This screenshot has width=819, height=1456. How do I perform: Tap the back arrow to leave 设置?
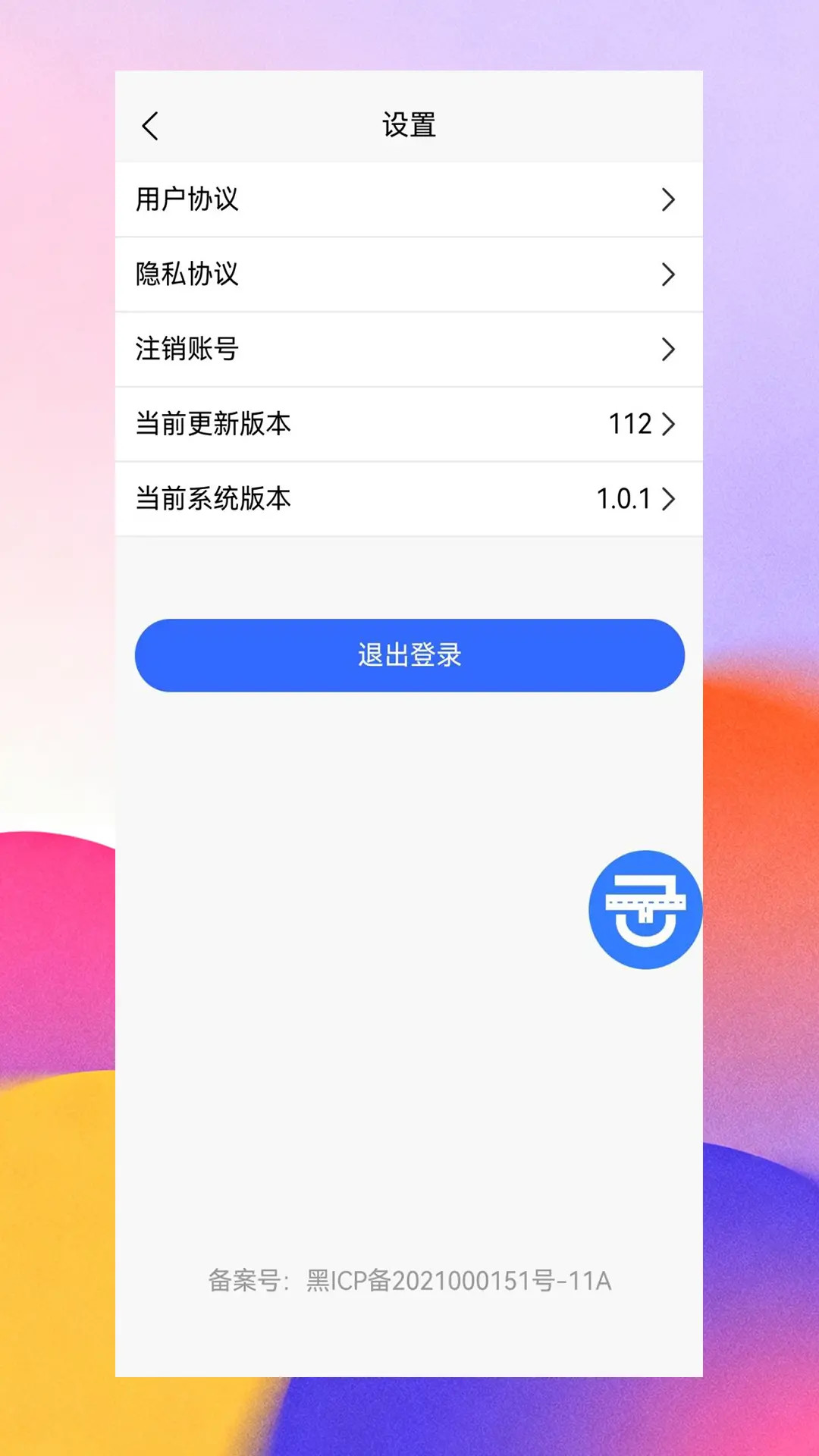[x=150, y=125]
